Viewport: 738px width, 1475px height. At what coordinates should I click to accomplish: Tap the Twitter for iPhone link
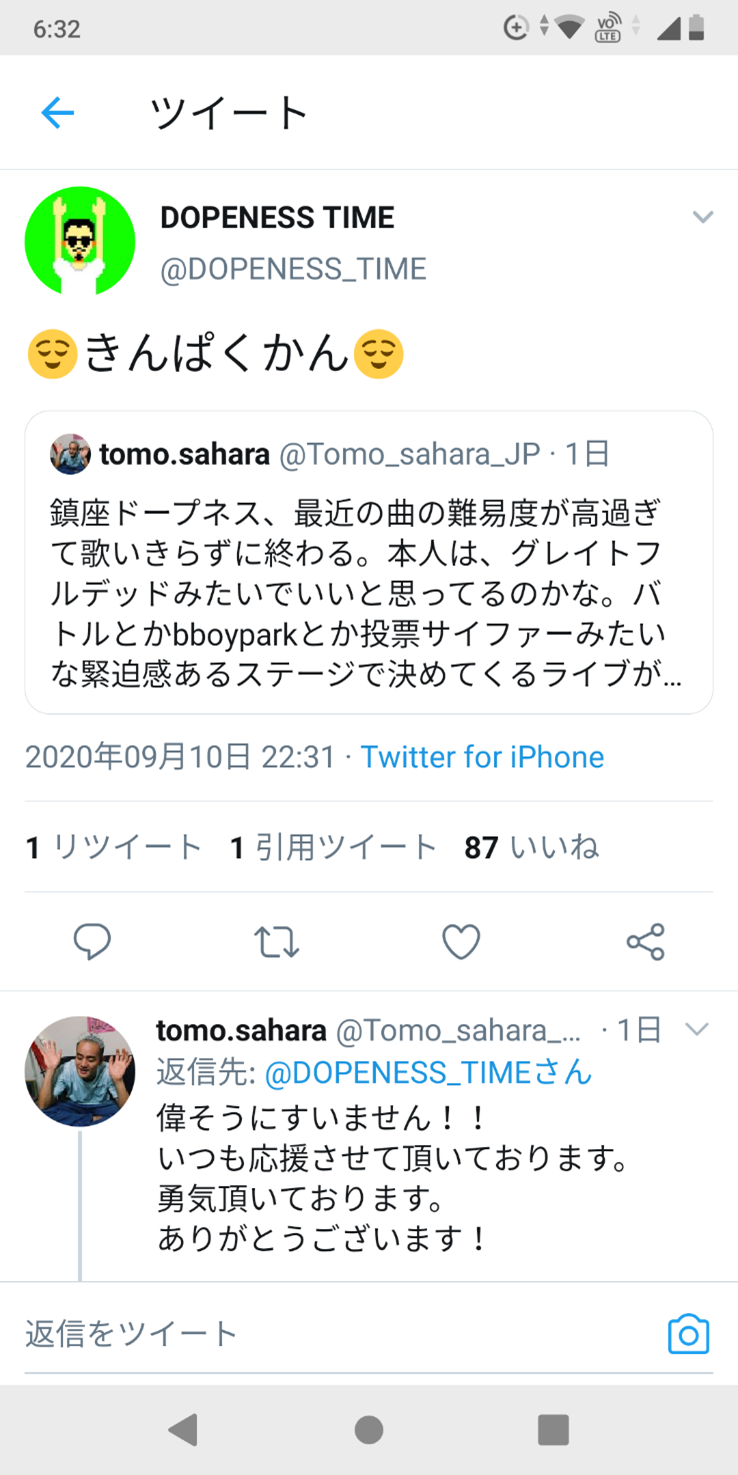point(482,757)
